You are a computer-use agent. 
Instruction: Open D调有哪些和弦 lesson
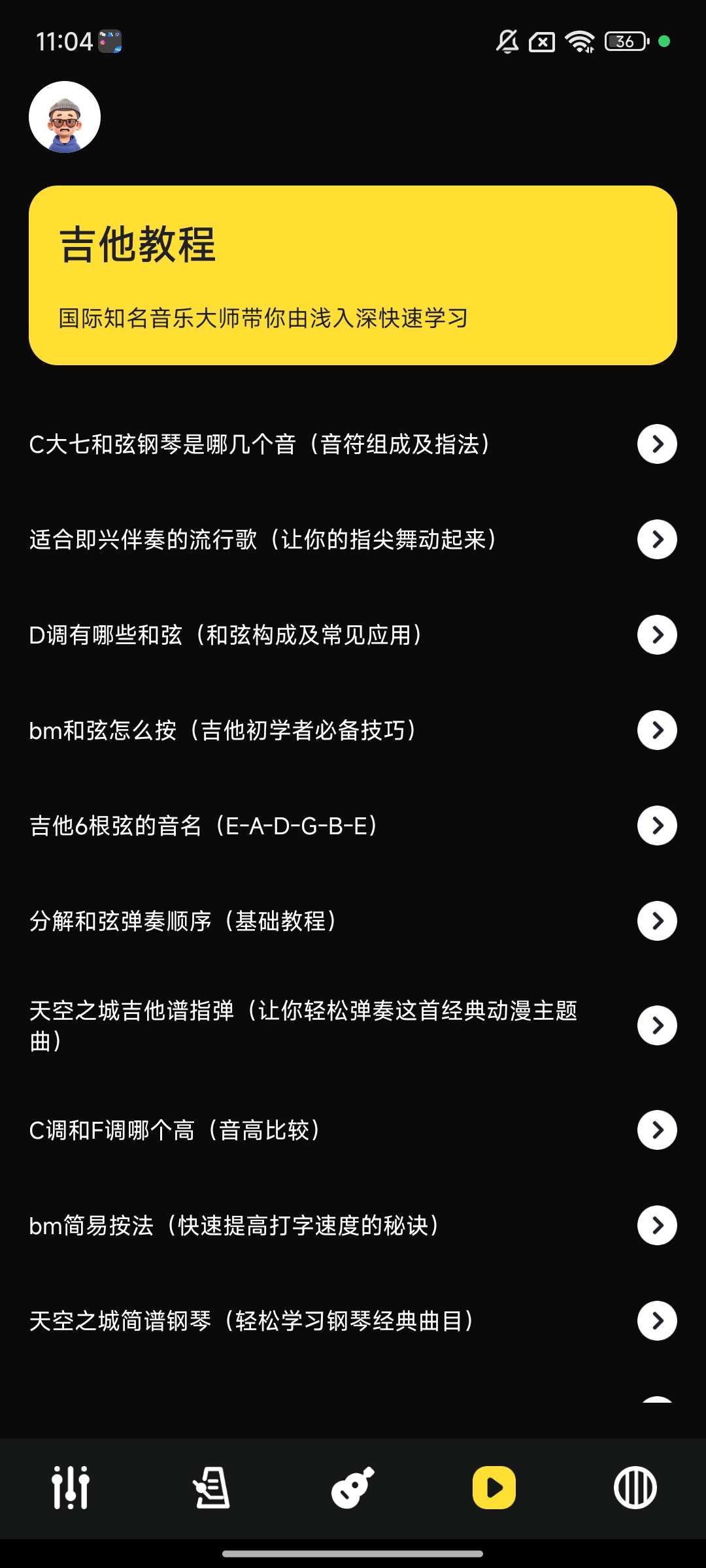[353, 635]
